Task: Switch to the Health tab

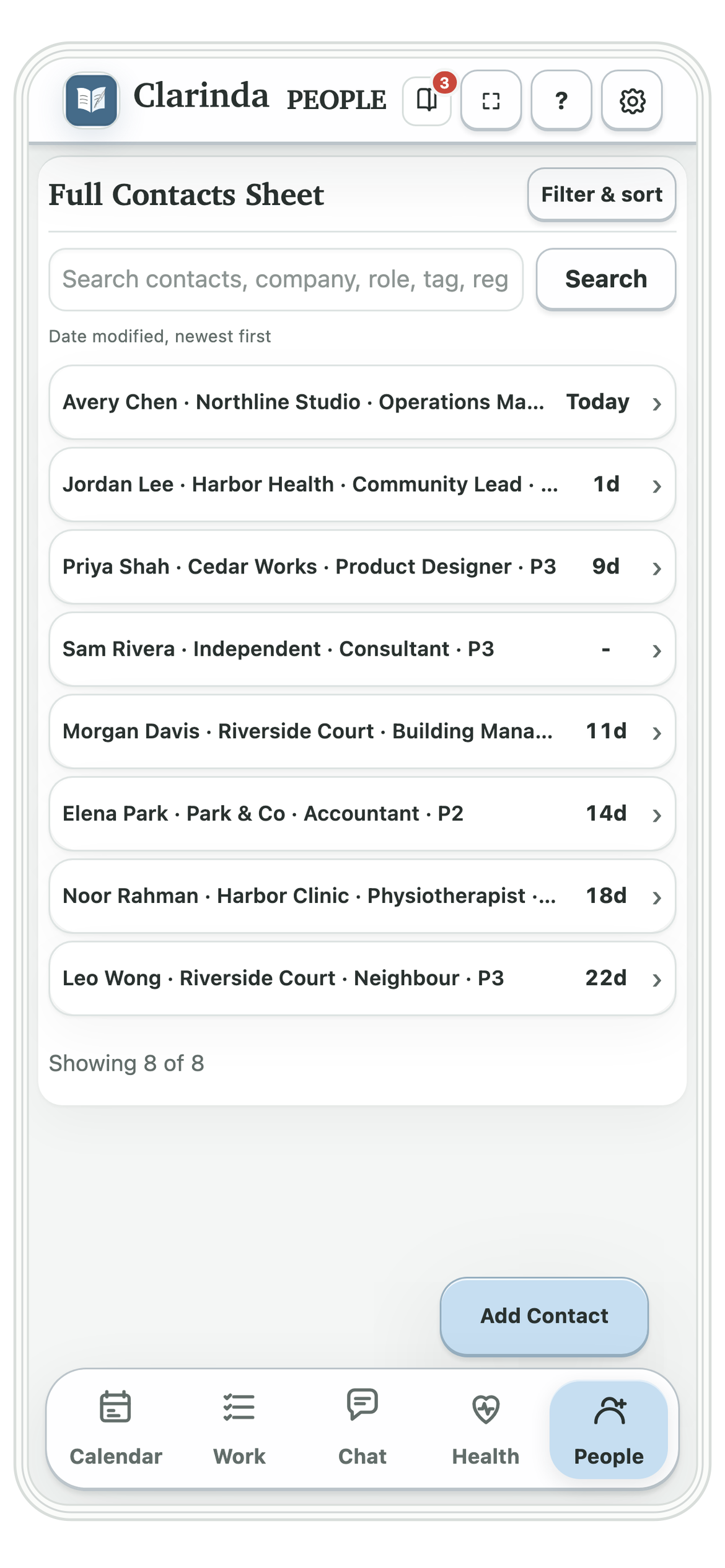Action: click(486, 1429)
